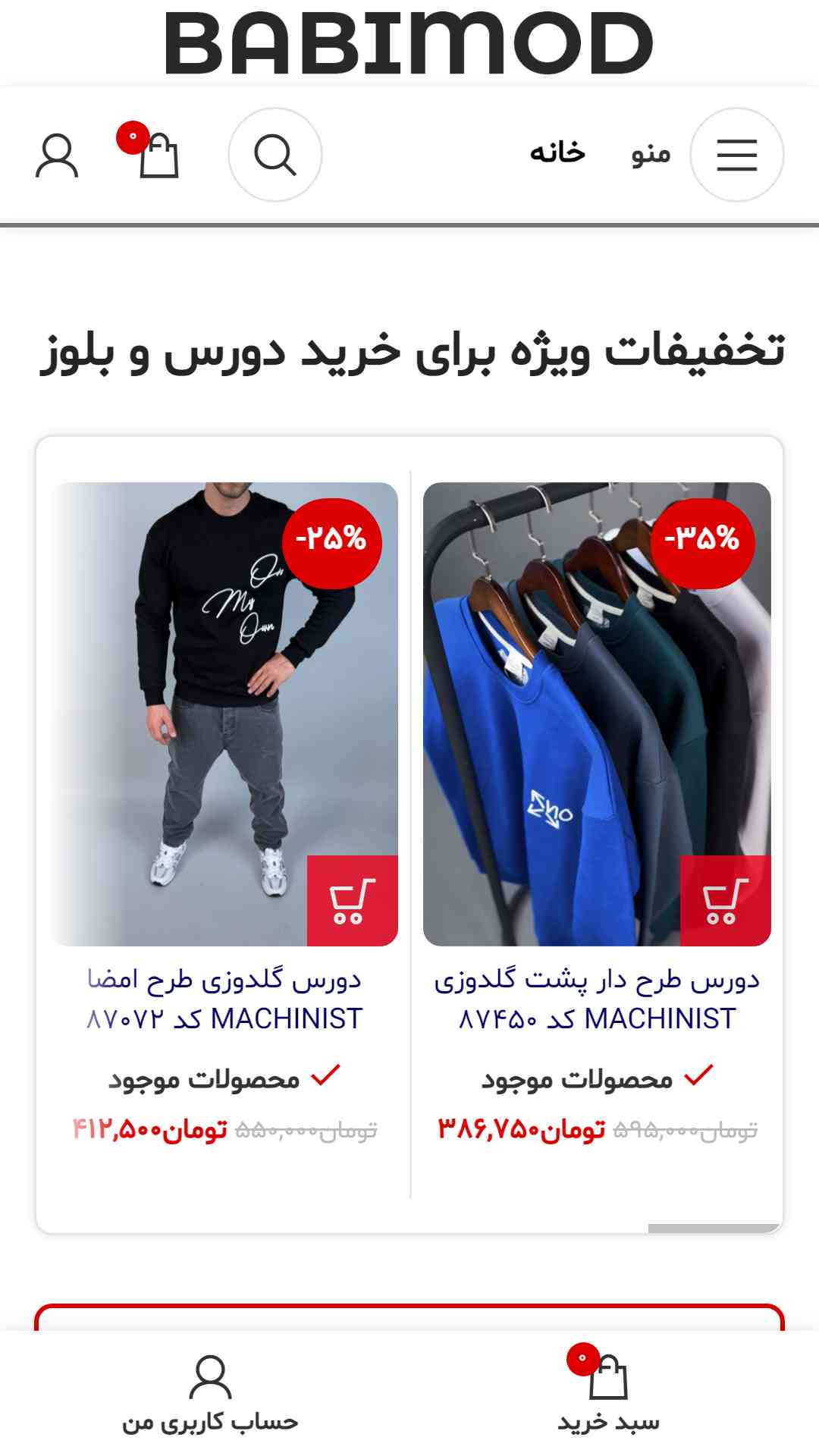The width and height of the screenshot is (819, 1456).
Task: Open the blue sweatshirts product image
Action: pyautogui.click(x=597, y=714)
